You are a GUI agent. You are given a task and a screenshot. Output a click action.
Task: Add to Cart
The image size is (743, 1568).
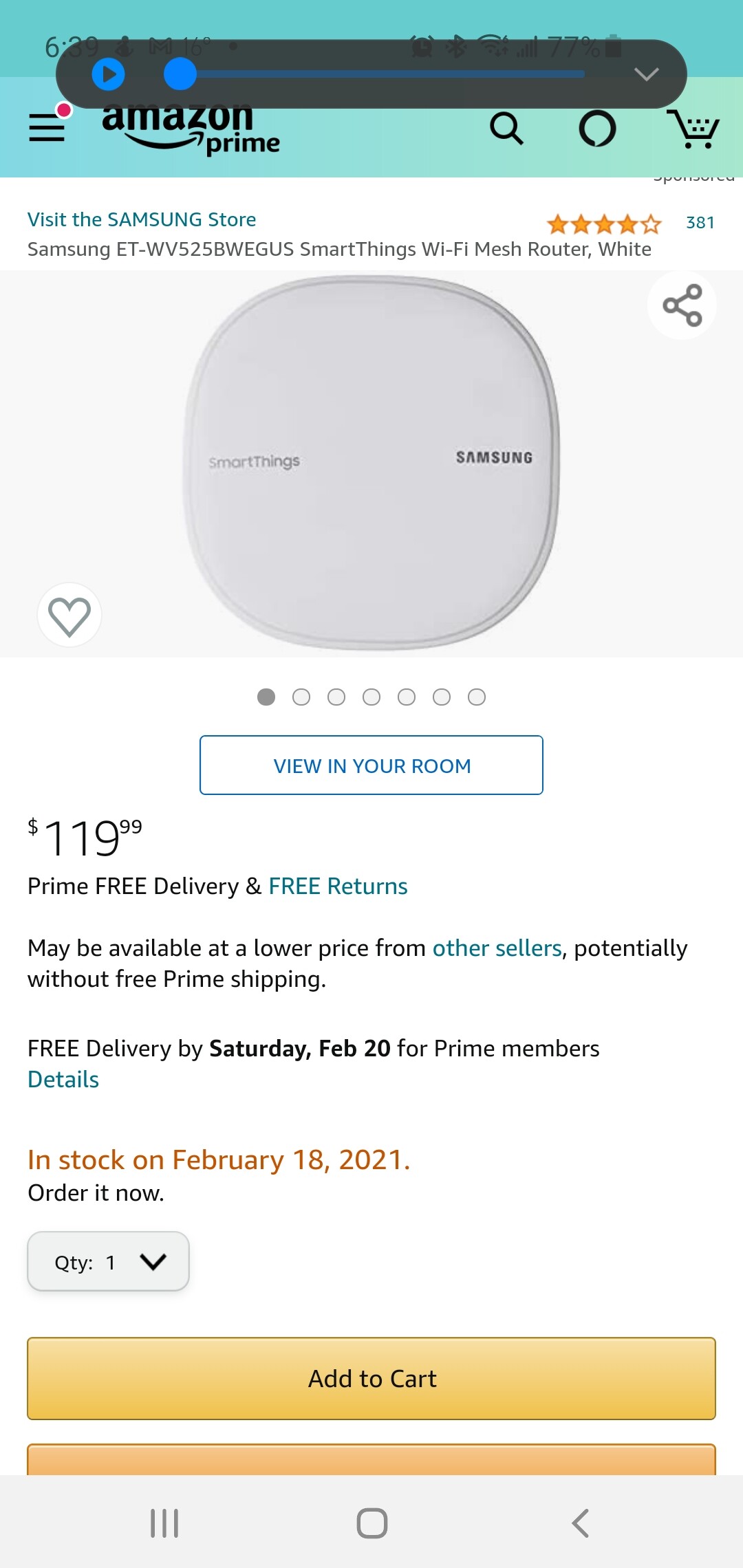(x=371, y=1379)
